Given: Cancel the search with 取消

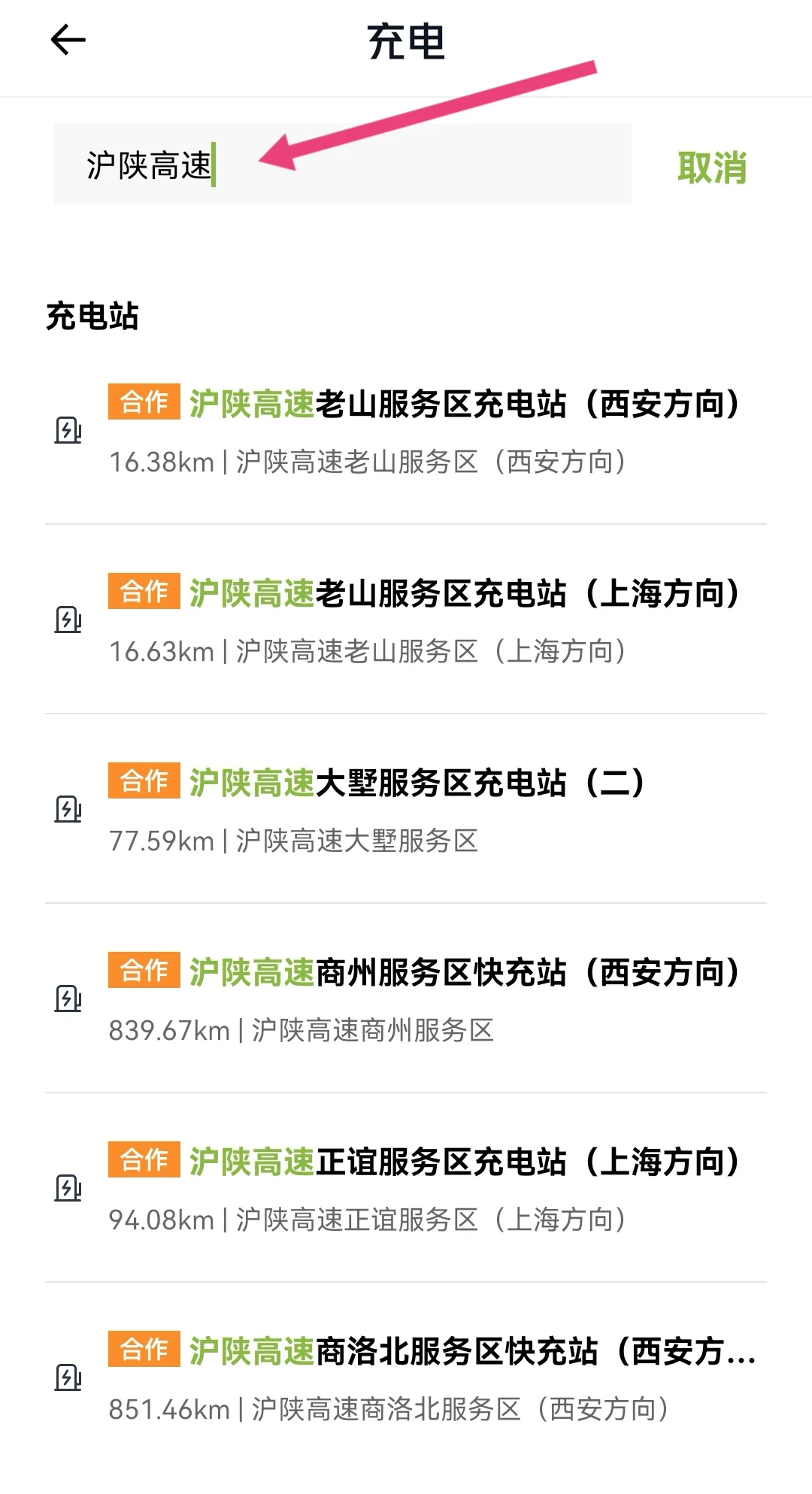Looking at the screenshot, I should pyautogui.click(x=711, y=167).
